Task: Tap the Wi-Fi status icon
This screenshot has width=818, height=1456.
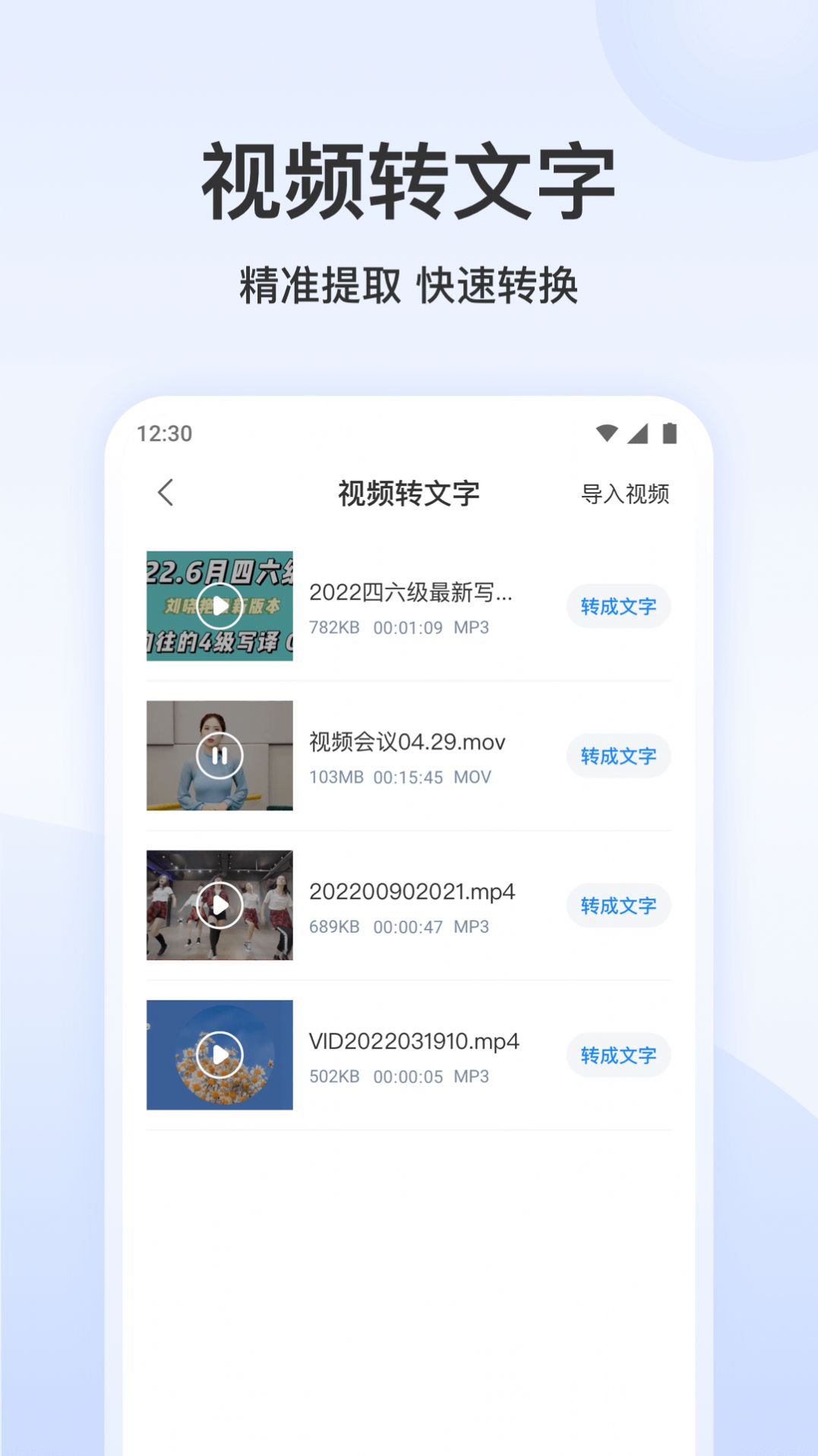Action: coord(607,431)
